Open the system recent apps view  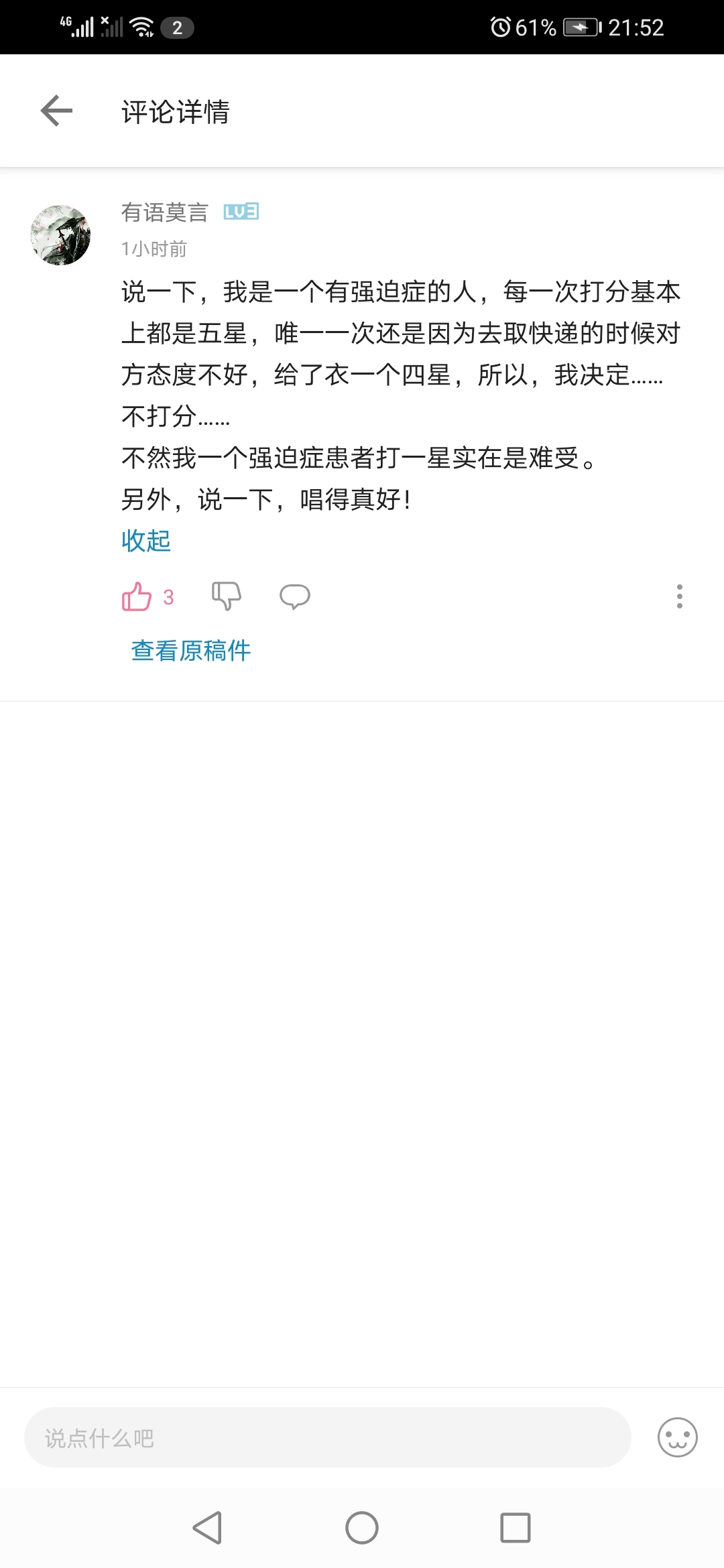(x=515, y=1528)
